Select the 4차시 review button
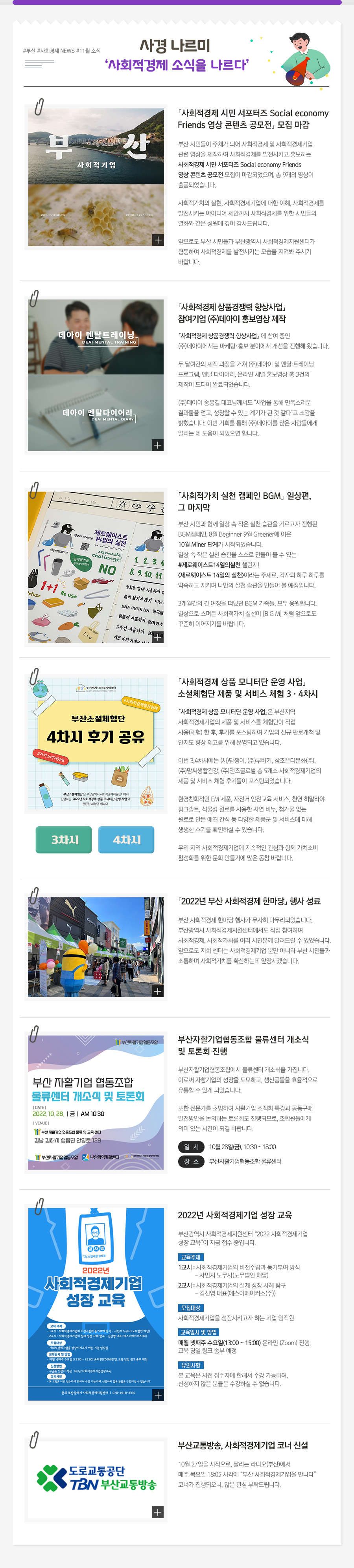This screenshot has height=1568, width=354. tap(126, 839)
